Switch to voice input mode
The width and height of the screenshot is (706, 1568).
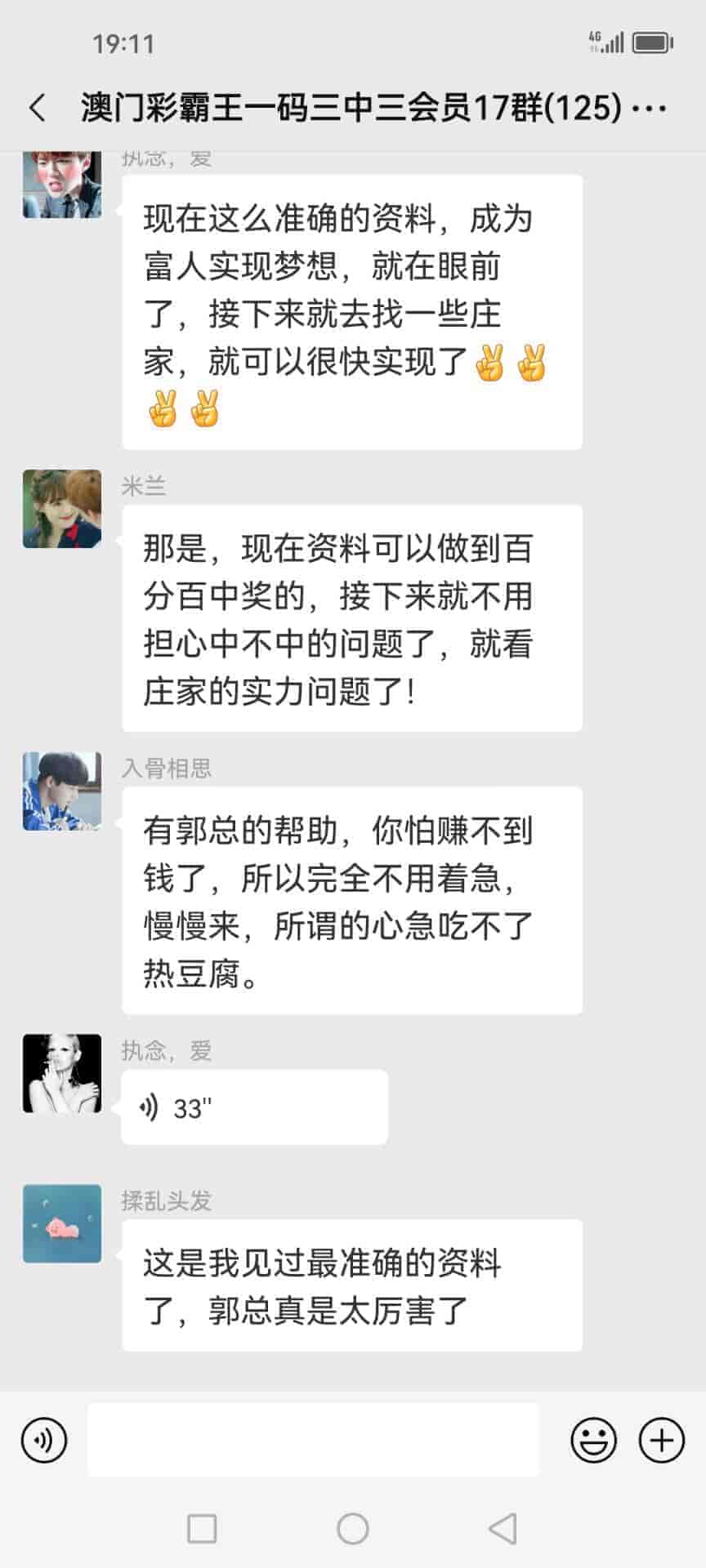pos(44,1440)
